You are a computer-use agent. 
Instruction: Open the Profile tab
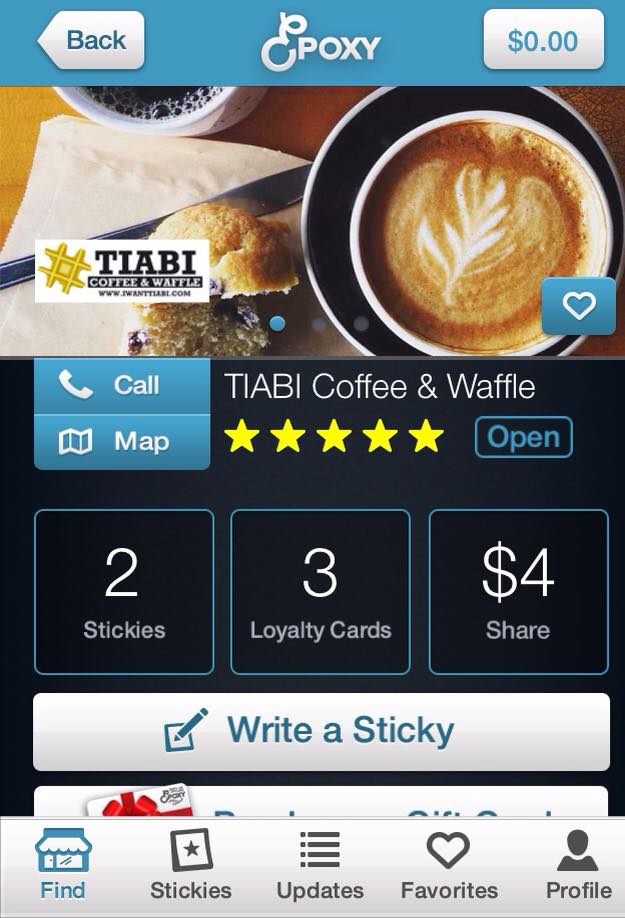click(578, 865)
